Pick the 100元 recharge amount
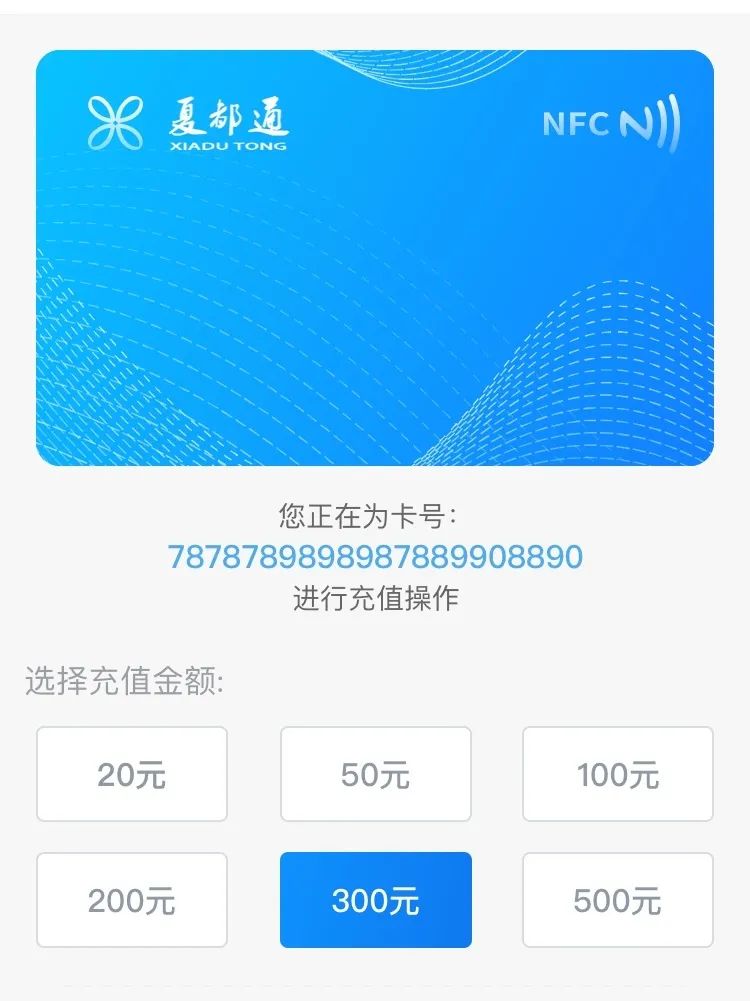 tap(618, 774)
